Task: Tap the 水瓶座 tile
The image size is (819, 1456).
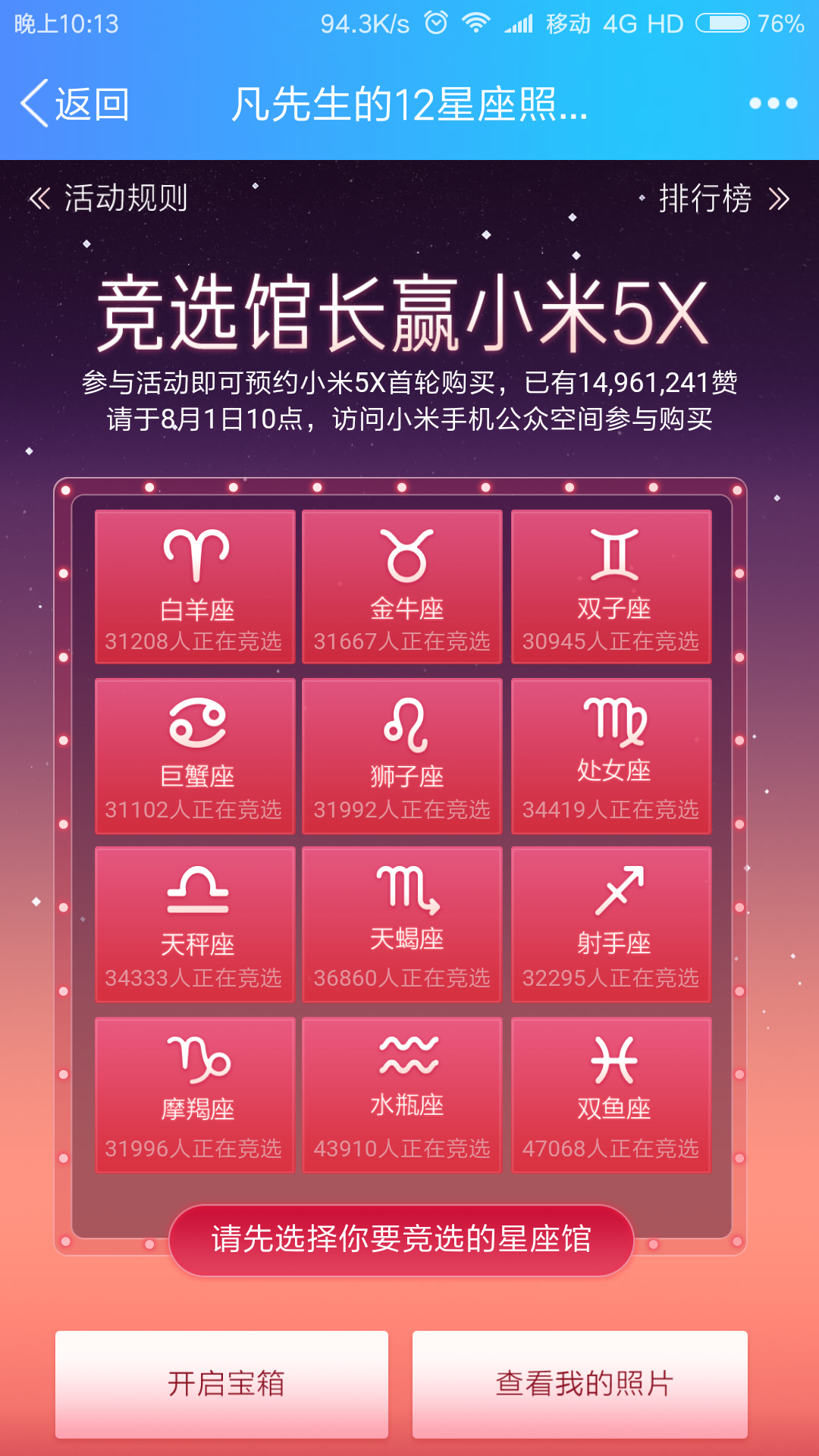Action: (402, 1095)
